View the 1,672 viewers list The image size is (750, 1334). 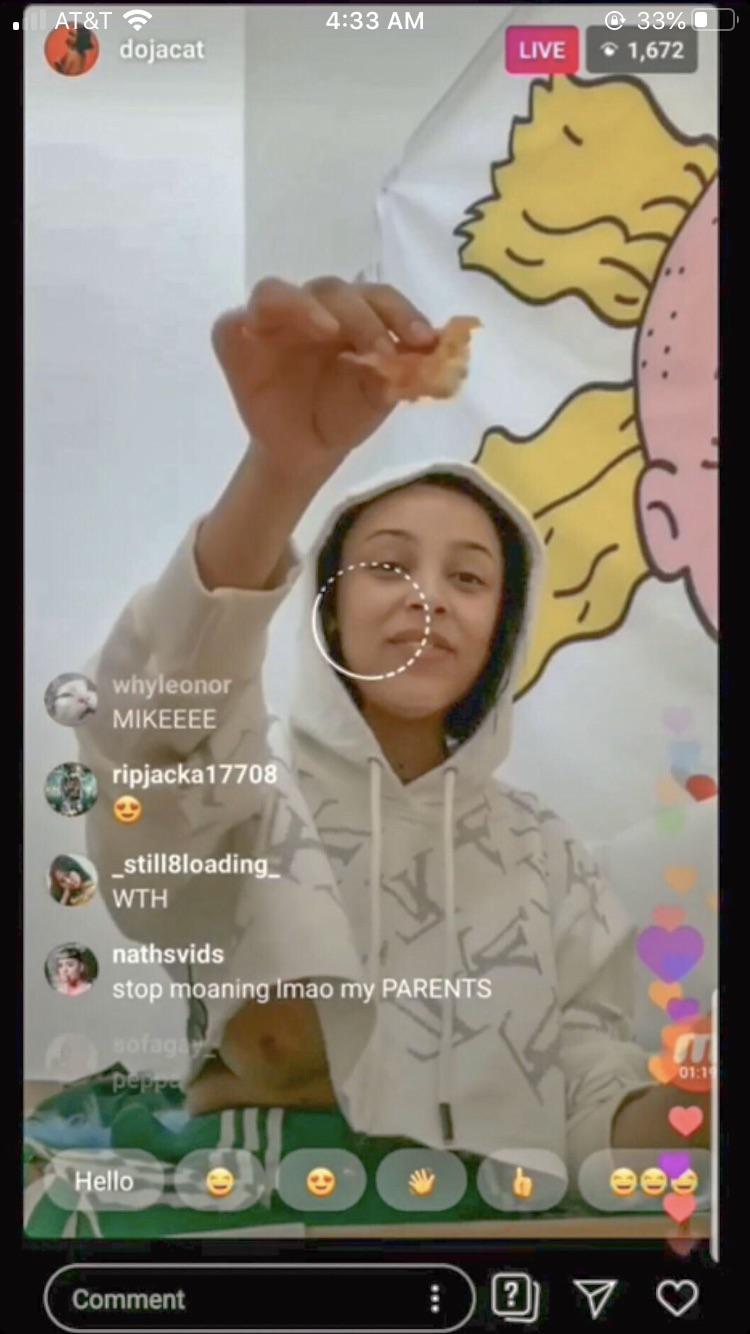tap(642, 50)
